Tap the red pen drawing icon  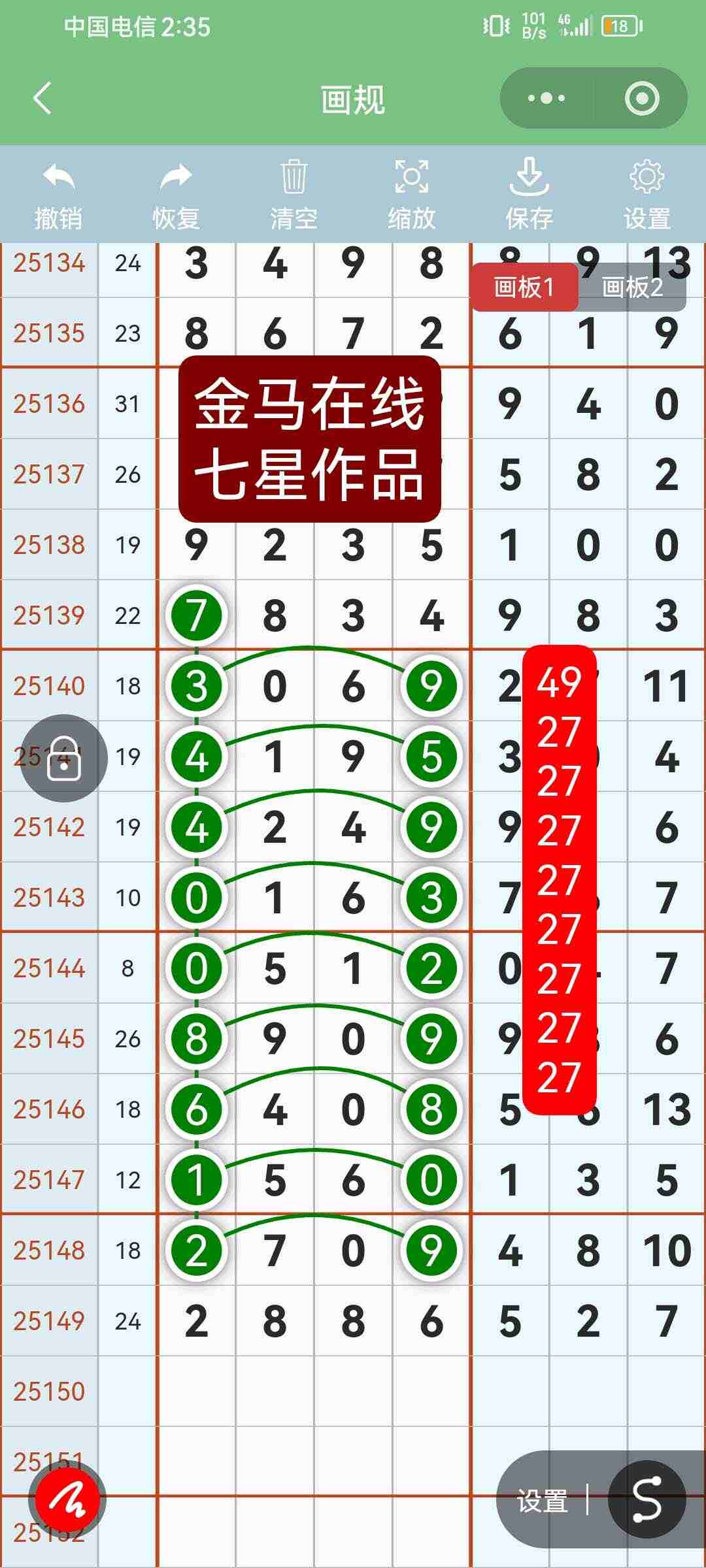click(67, 1496)
